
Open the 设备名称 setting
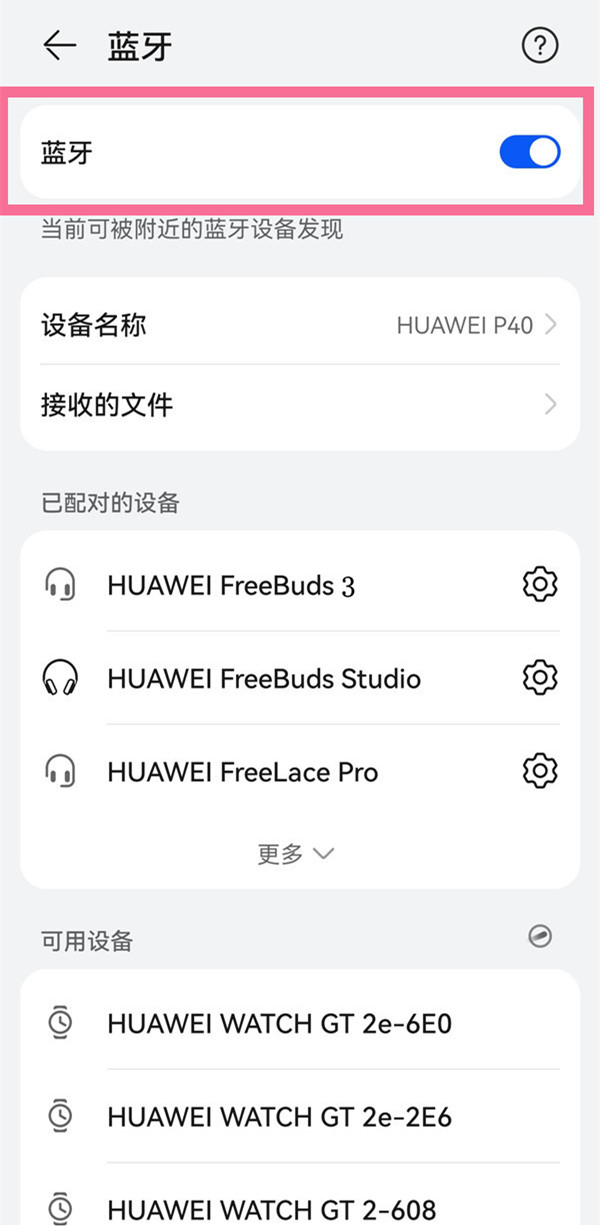(x=300, y=325)
